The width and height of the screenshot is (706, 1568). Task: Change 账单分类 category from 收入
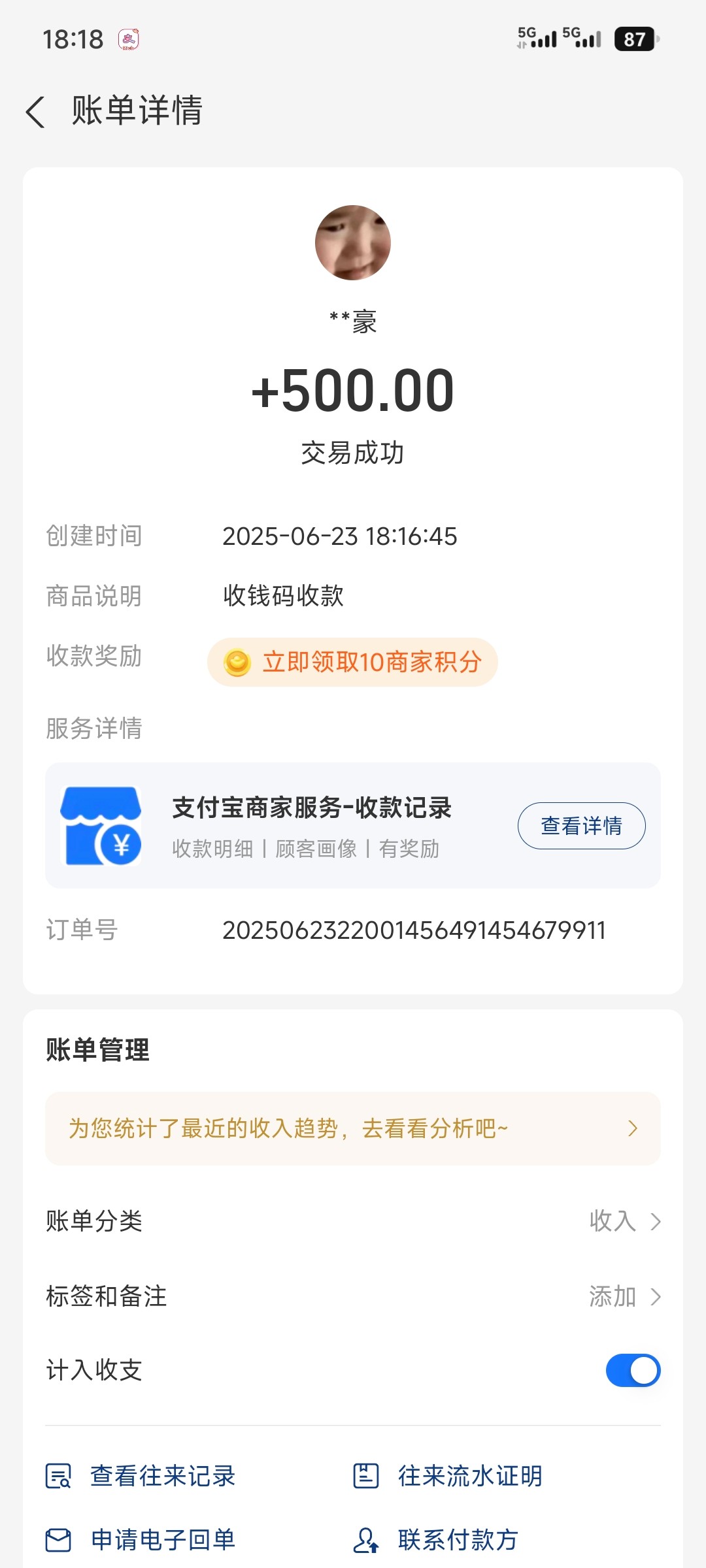[624, 1221]
